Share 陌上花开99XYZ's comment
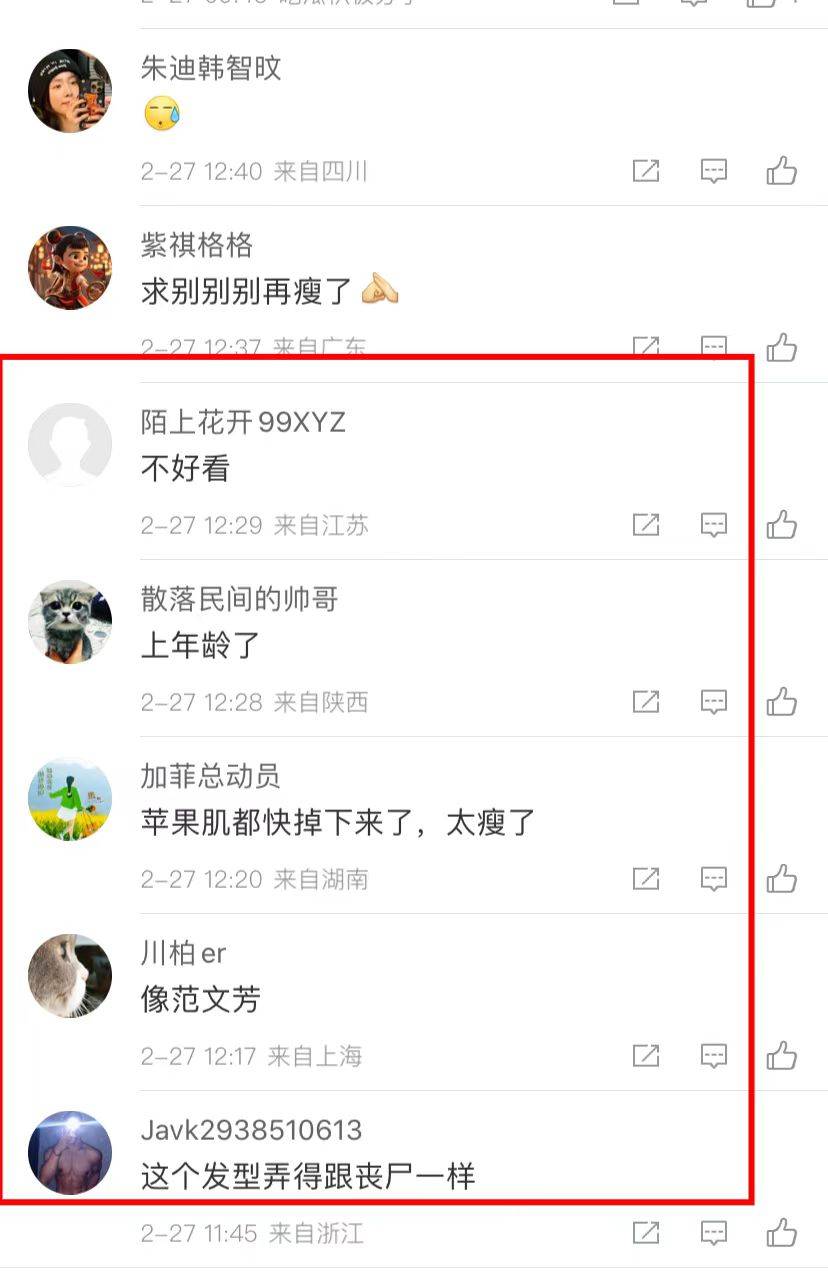This screenshot has width=828, height=1276. pos(646,525)
